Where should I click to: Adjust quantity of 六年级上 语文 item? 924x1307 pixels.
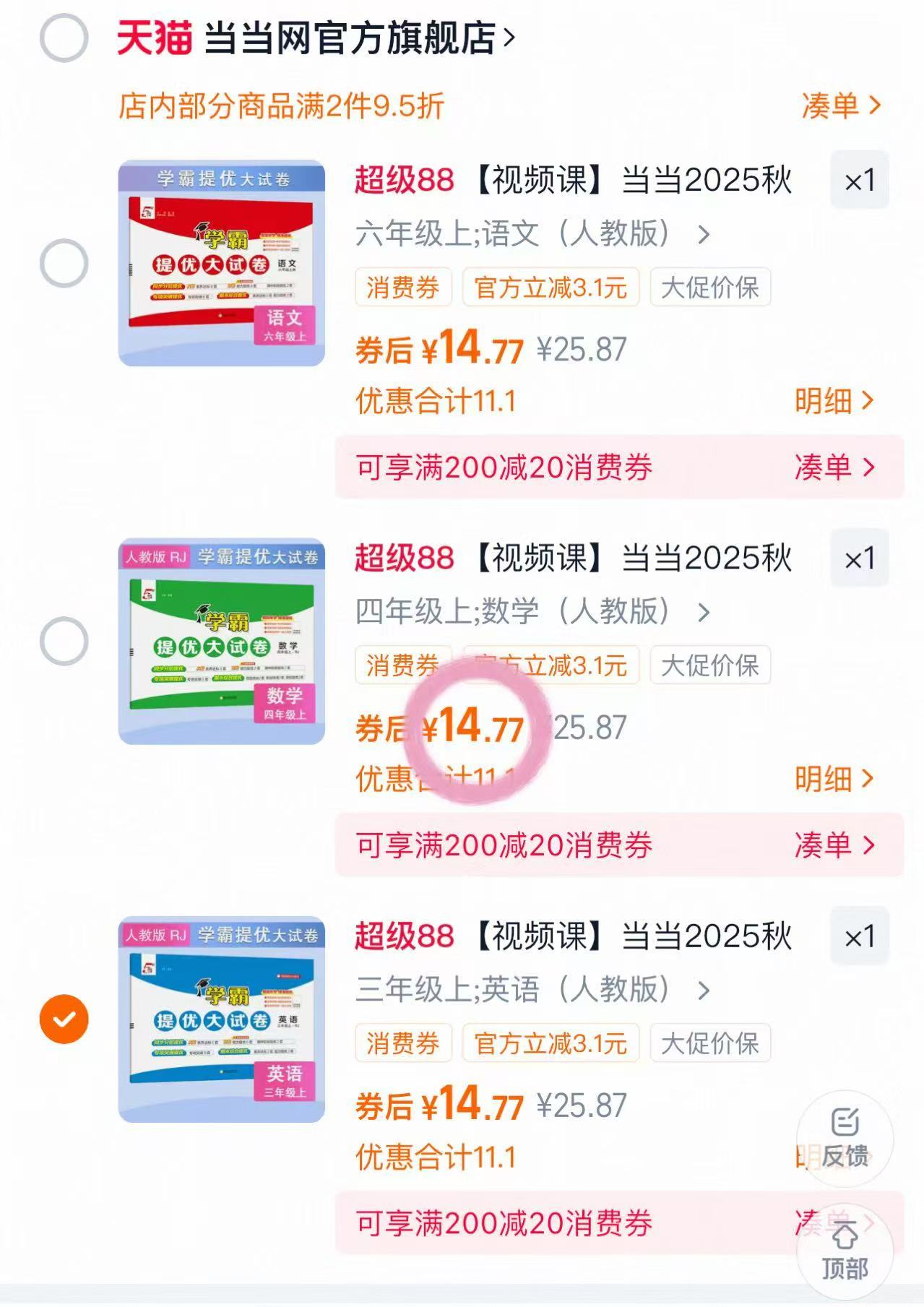pos(859,181)
